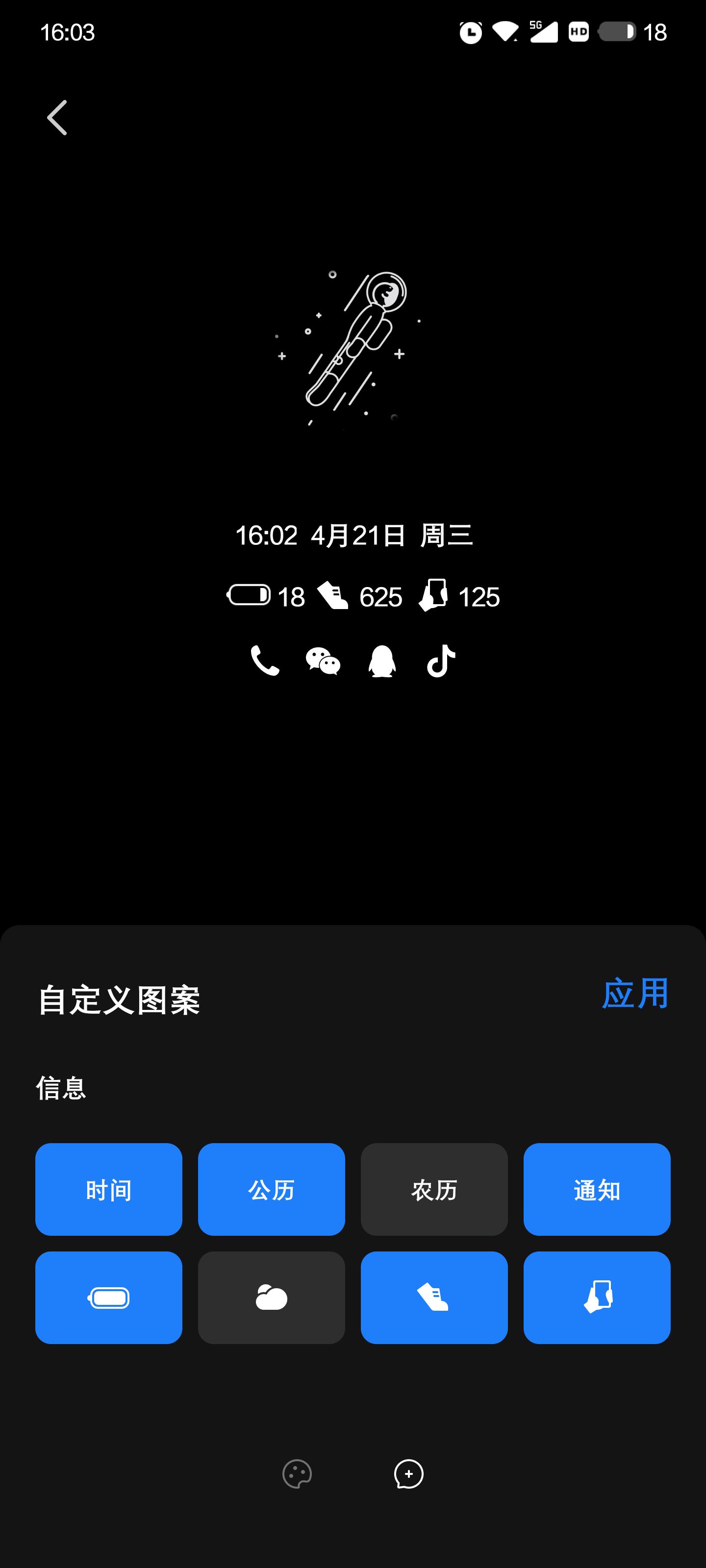Viewport: 706px width, 1568px height.
Task: Tap the back arrow to exit customization
Action: [57, 117]
